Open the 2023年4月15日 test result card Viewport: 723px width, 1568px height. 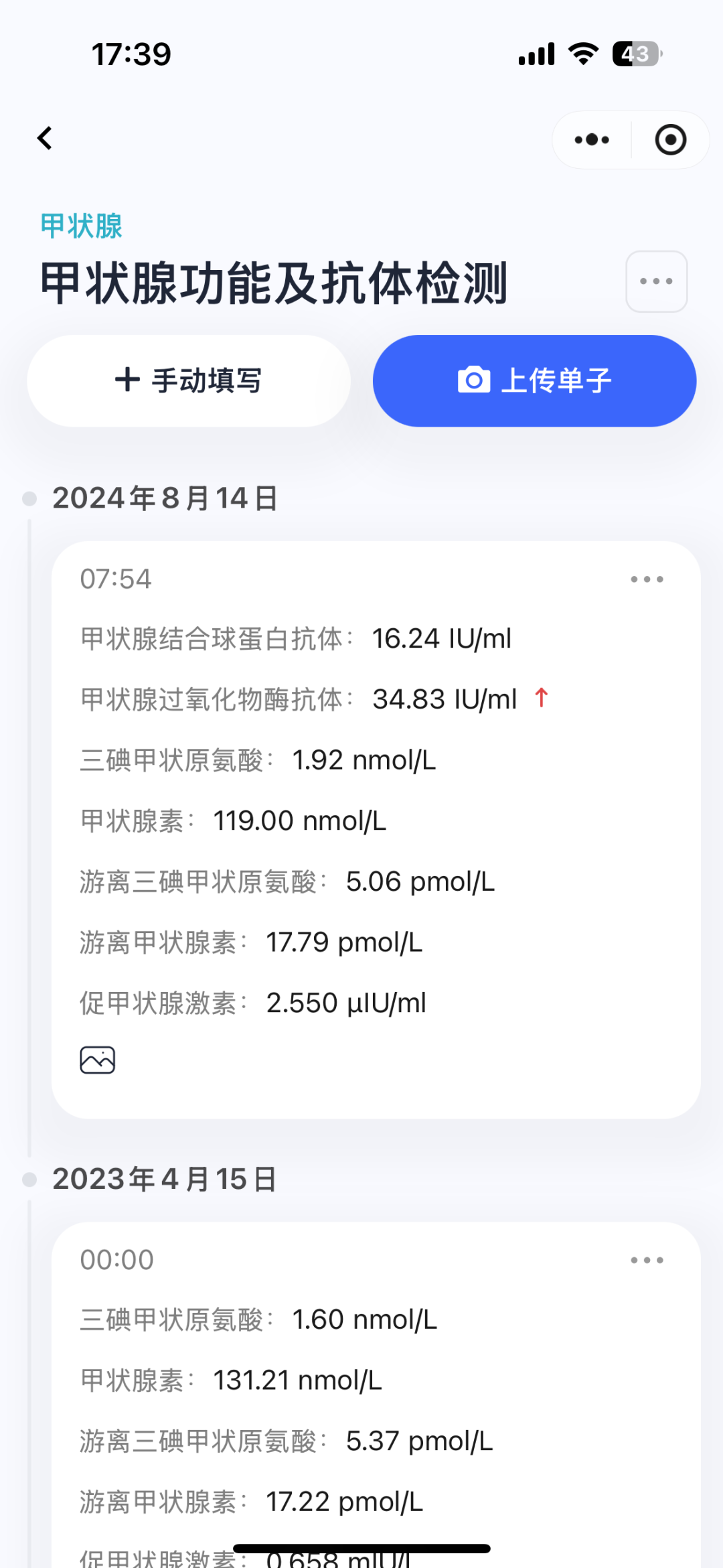click(376, 1395)
